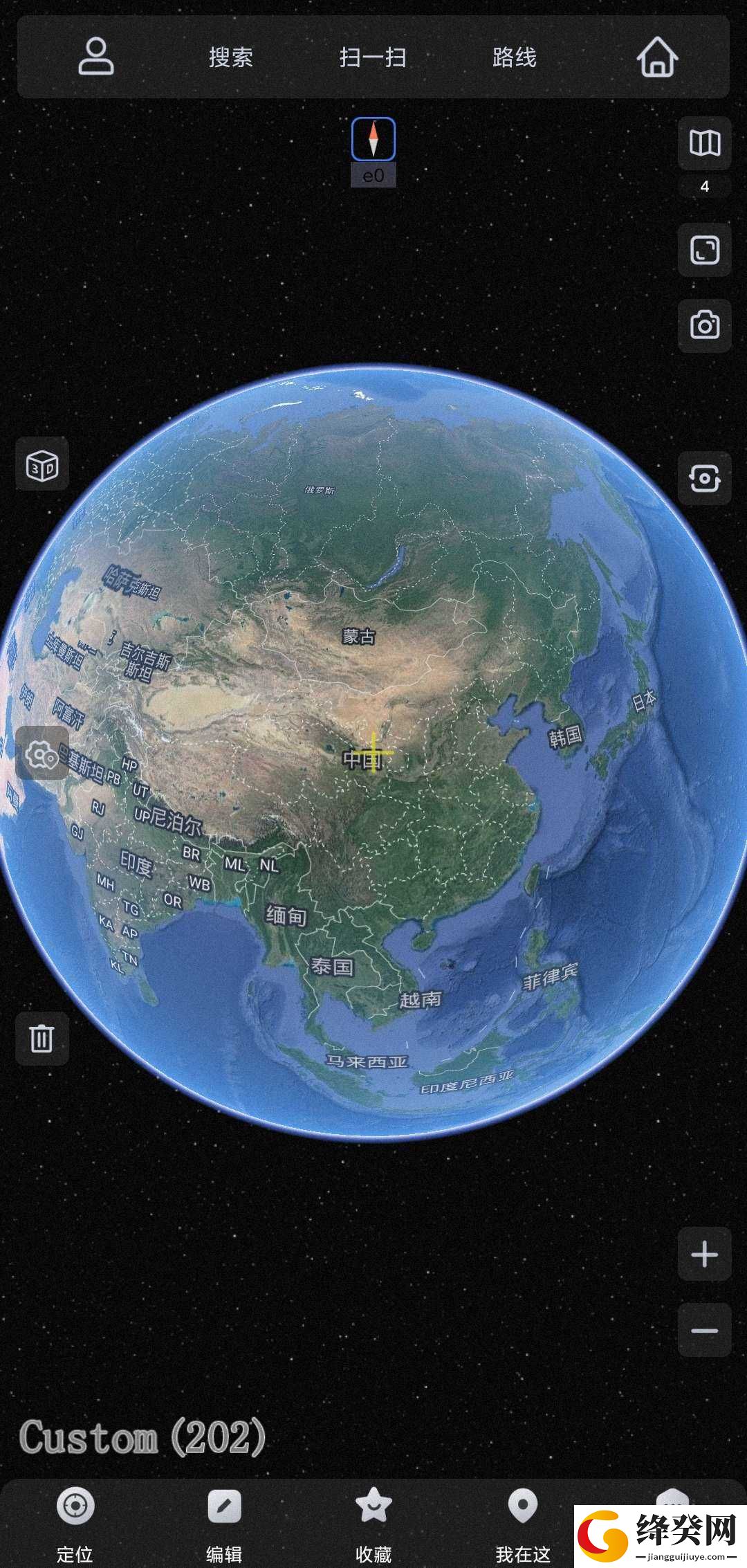Screen dimensions: 747x1568
Task: Open 路线 routes
Action: (x=515, y=57)
